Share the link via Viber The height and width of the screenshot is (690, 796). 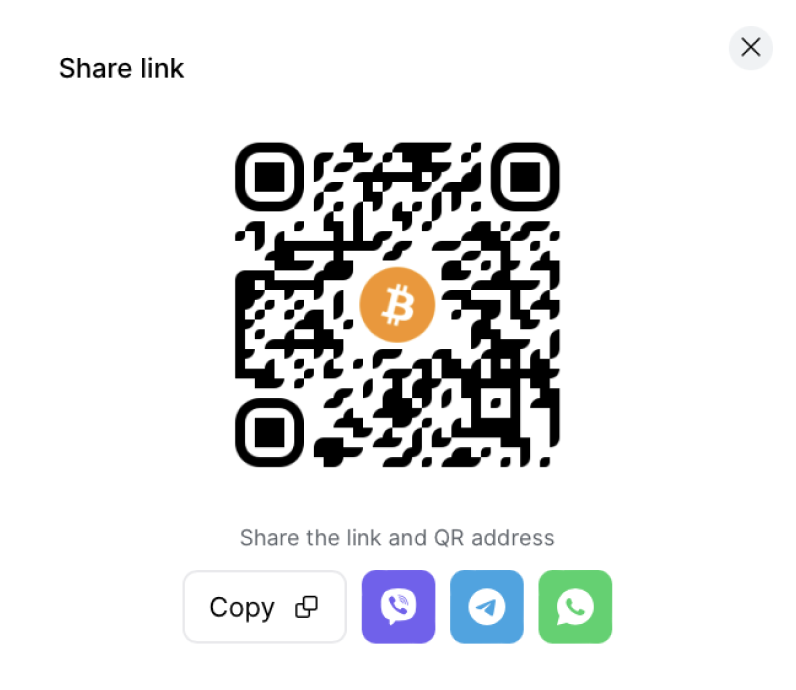coord(398,607)
